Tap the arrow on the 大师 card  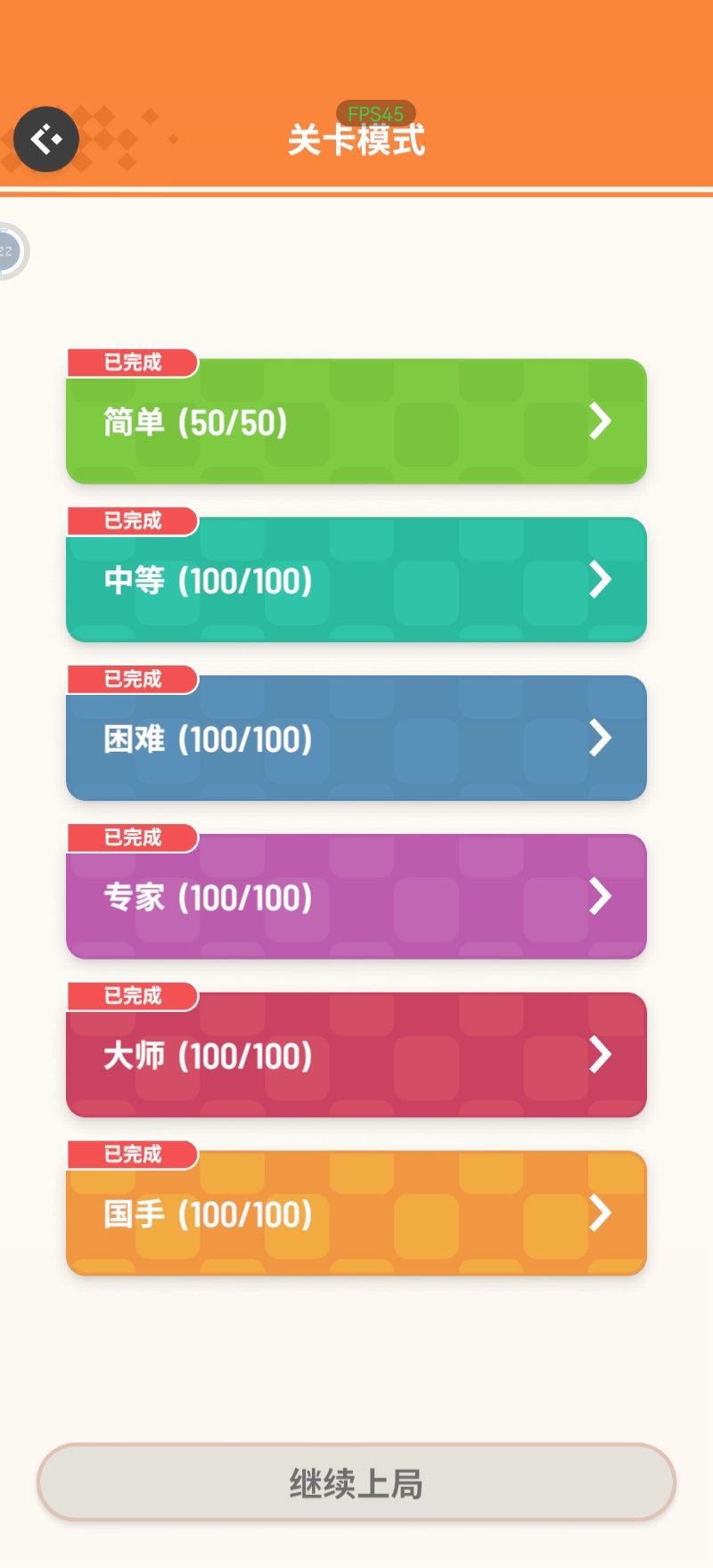(599, 1055)
